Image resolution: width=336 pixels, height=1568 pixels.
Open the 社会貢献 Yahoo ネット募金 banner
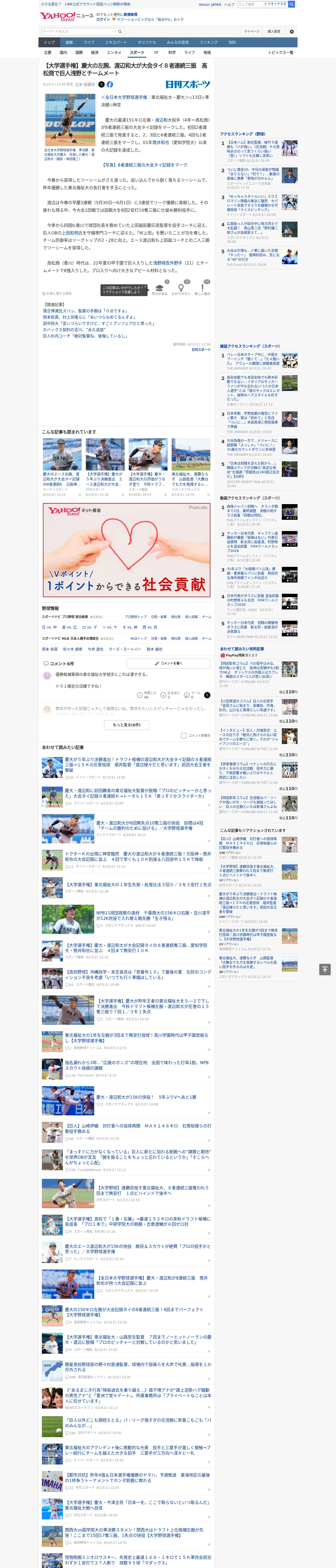[126, 549]
